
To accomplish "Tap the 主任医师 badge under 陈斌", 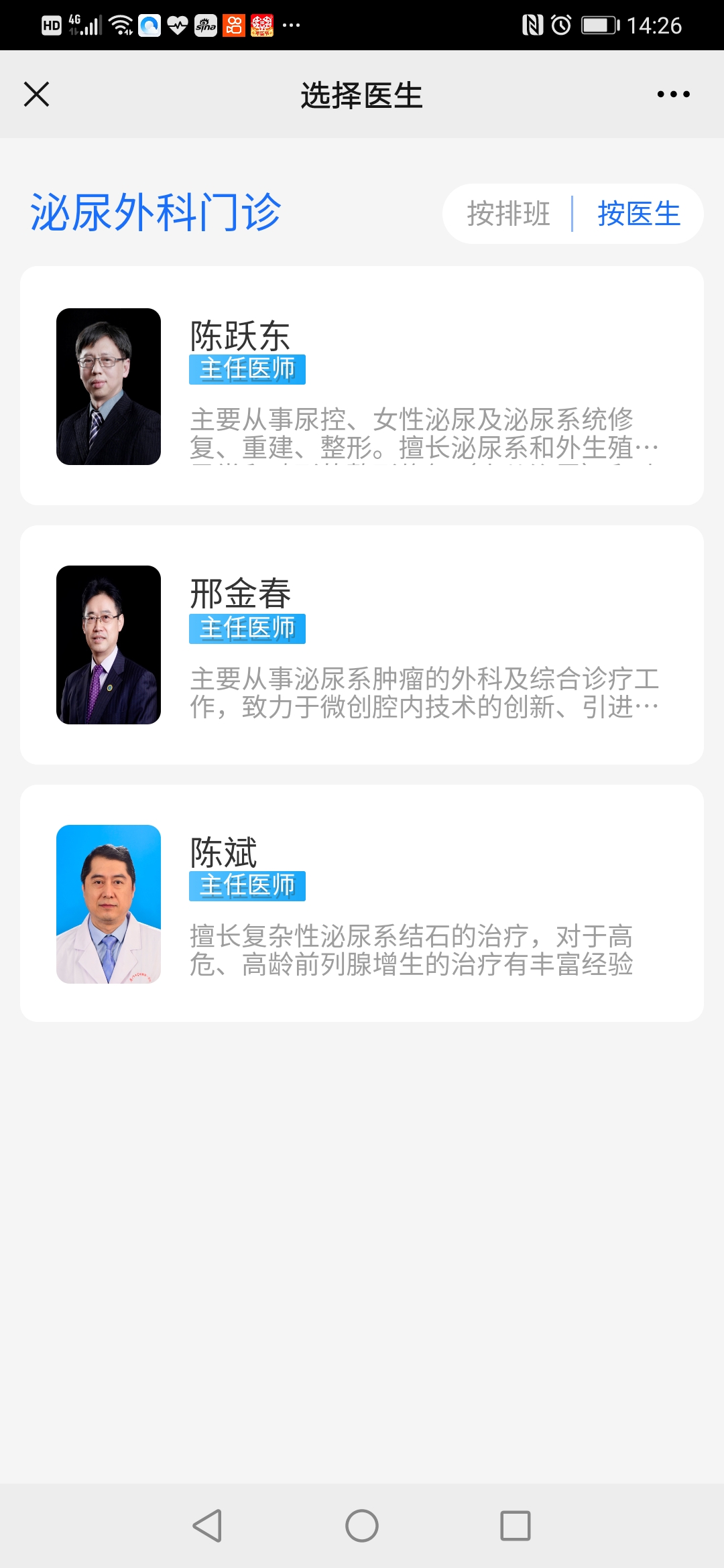I will click(247, 885).
